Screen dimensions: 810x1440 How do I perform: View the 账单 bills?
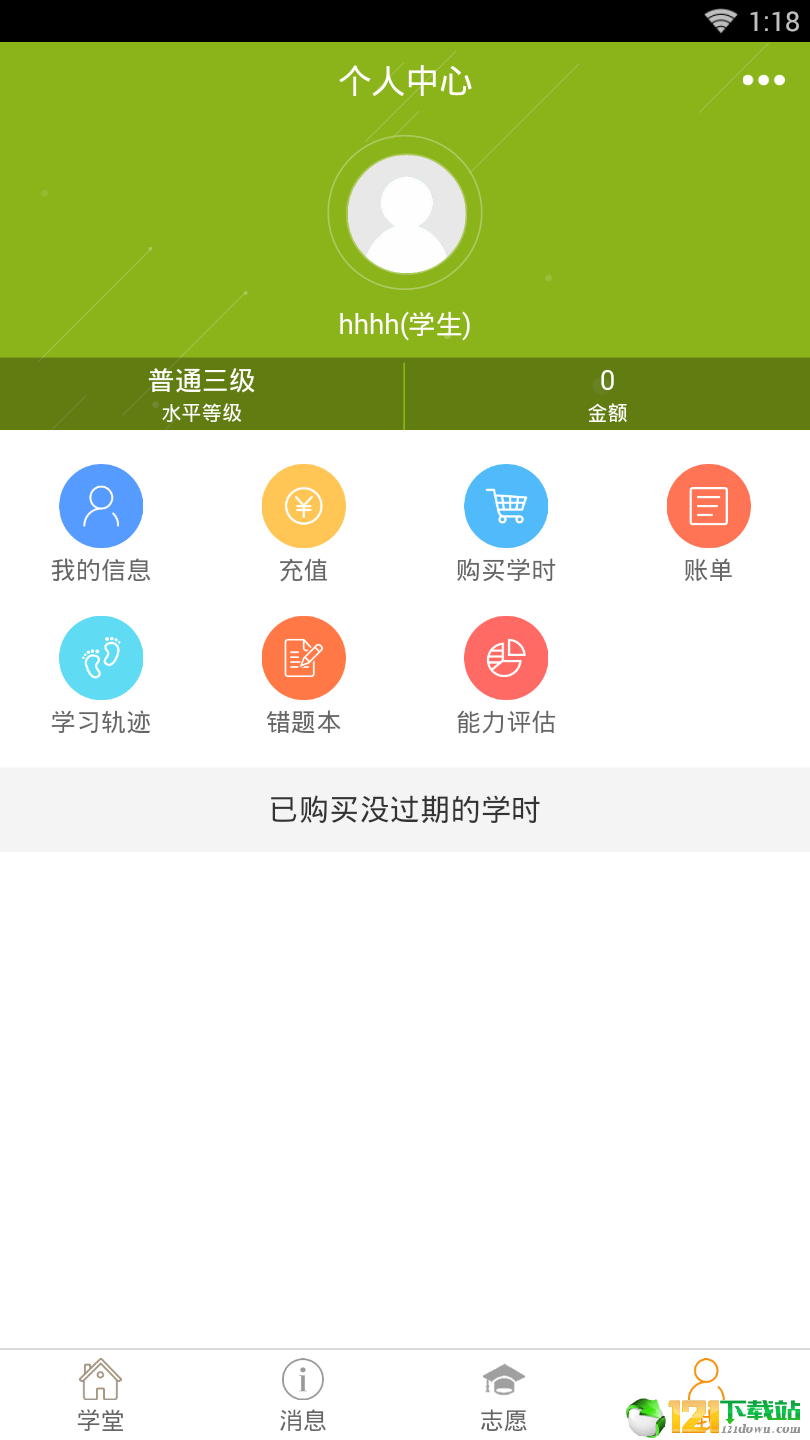tap(708, 524)
